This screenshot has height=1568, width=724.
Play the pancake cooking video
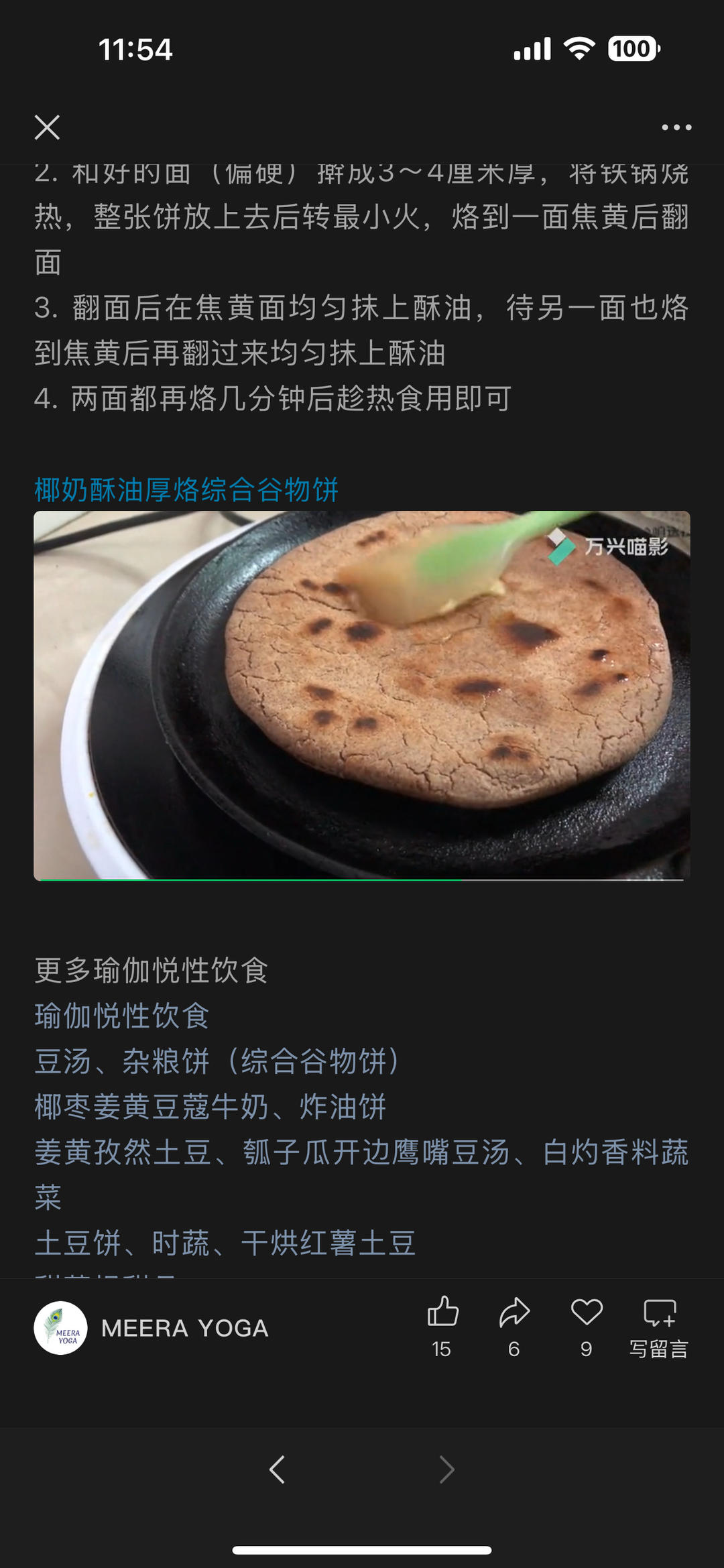pyautogui.click(x=362, y=696)
